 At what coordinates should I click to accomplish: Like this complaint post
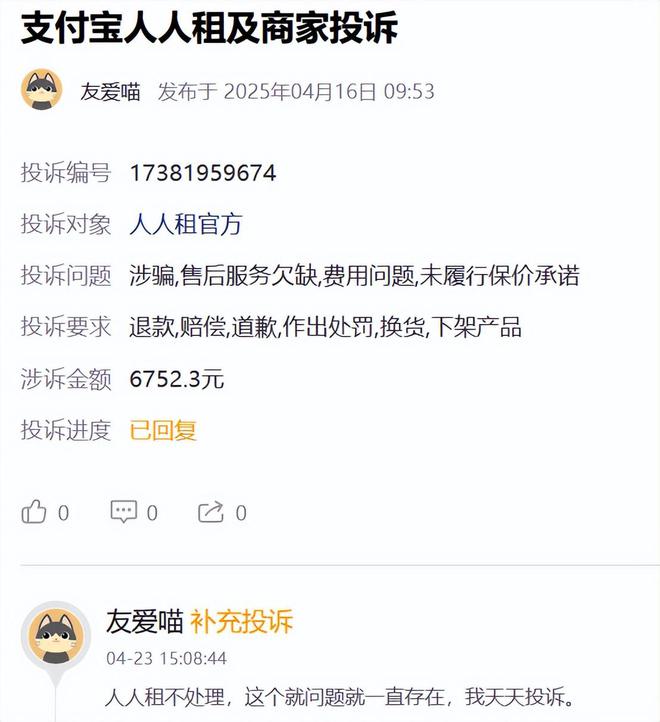point(35,512)
